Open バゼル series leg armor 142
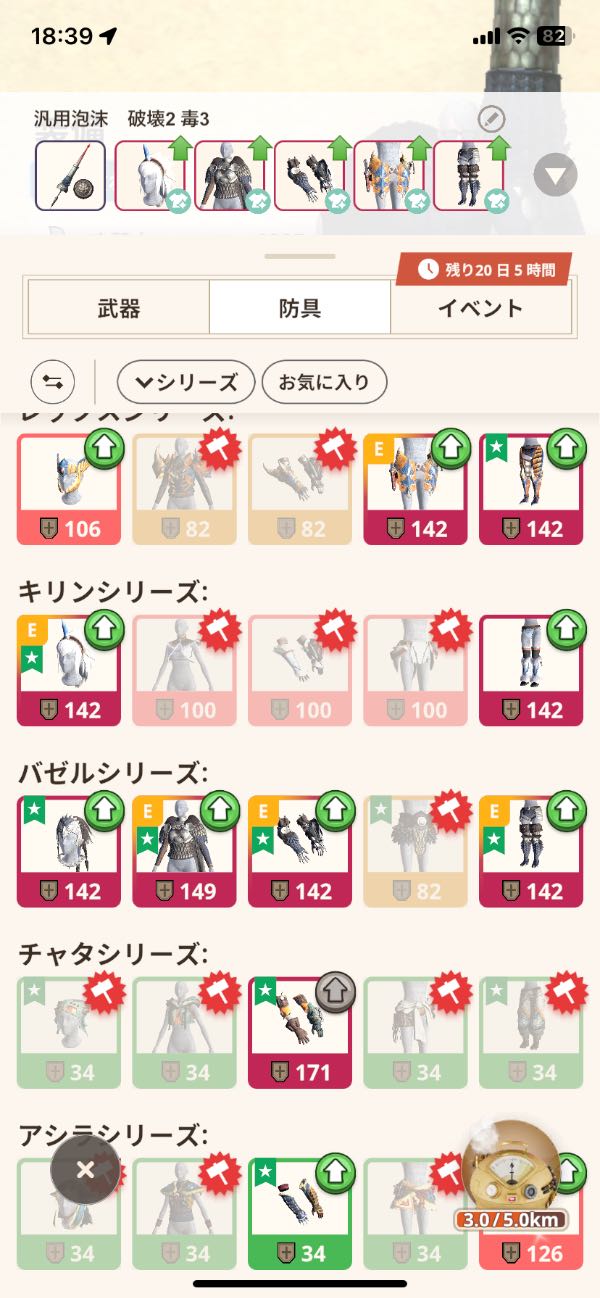 coord(531,850)
